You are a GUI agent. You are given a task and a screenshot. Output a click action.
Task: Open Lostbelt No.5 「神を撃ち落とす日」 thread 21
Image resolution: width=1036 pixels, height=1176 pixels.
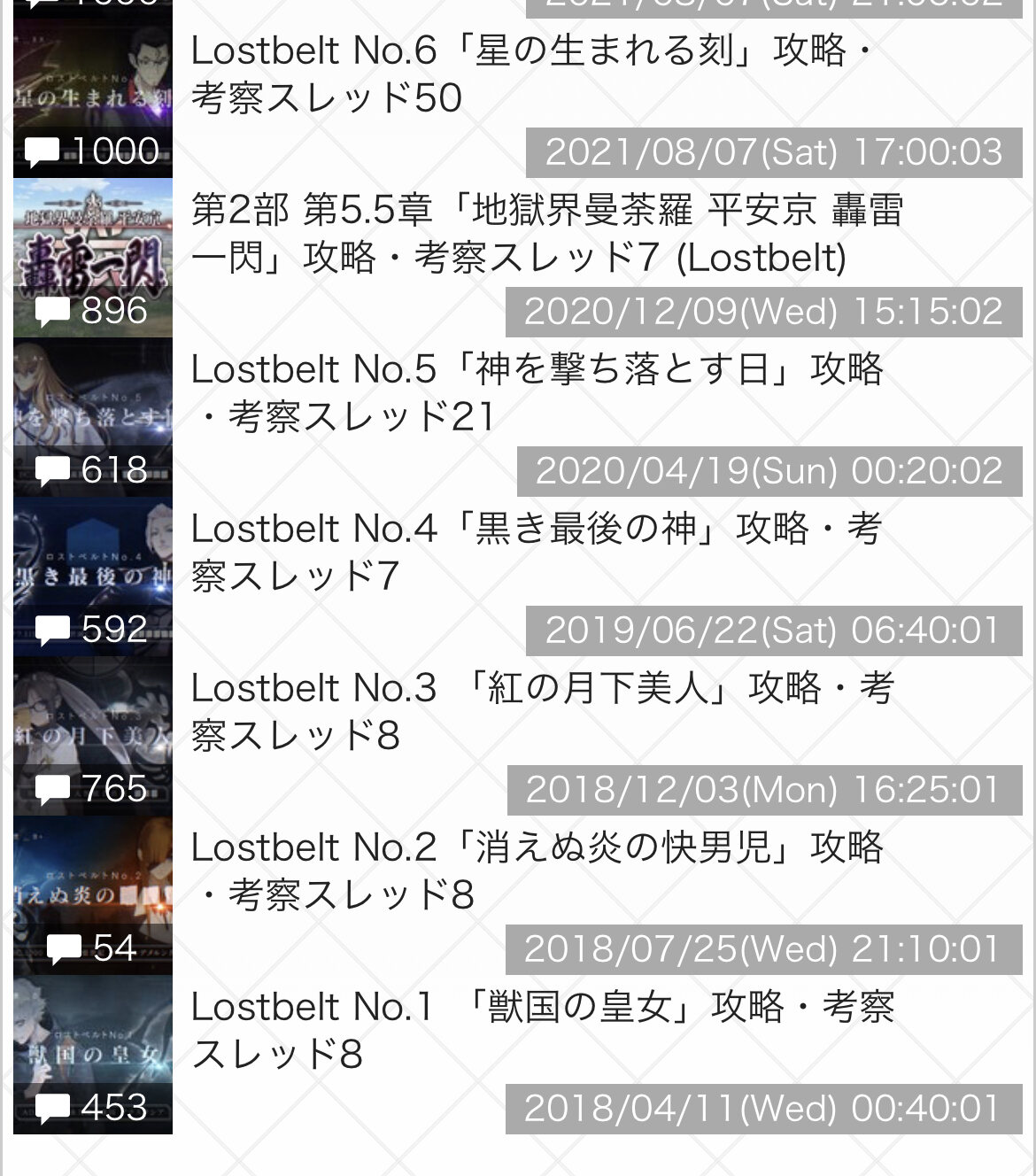click(537, 393)
